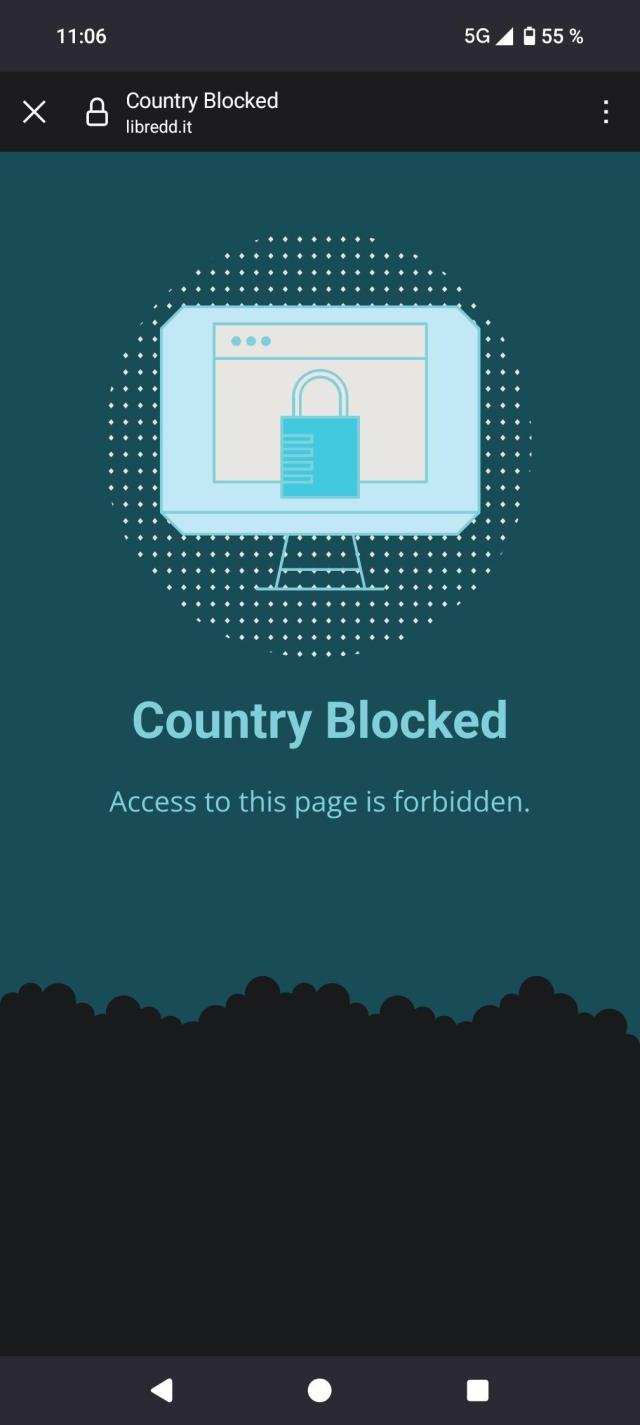View site security info via lock icon

point(97,112)
